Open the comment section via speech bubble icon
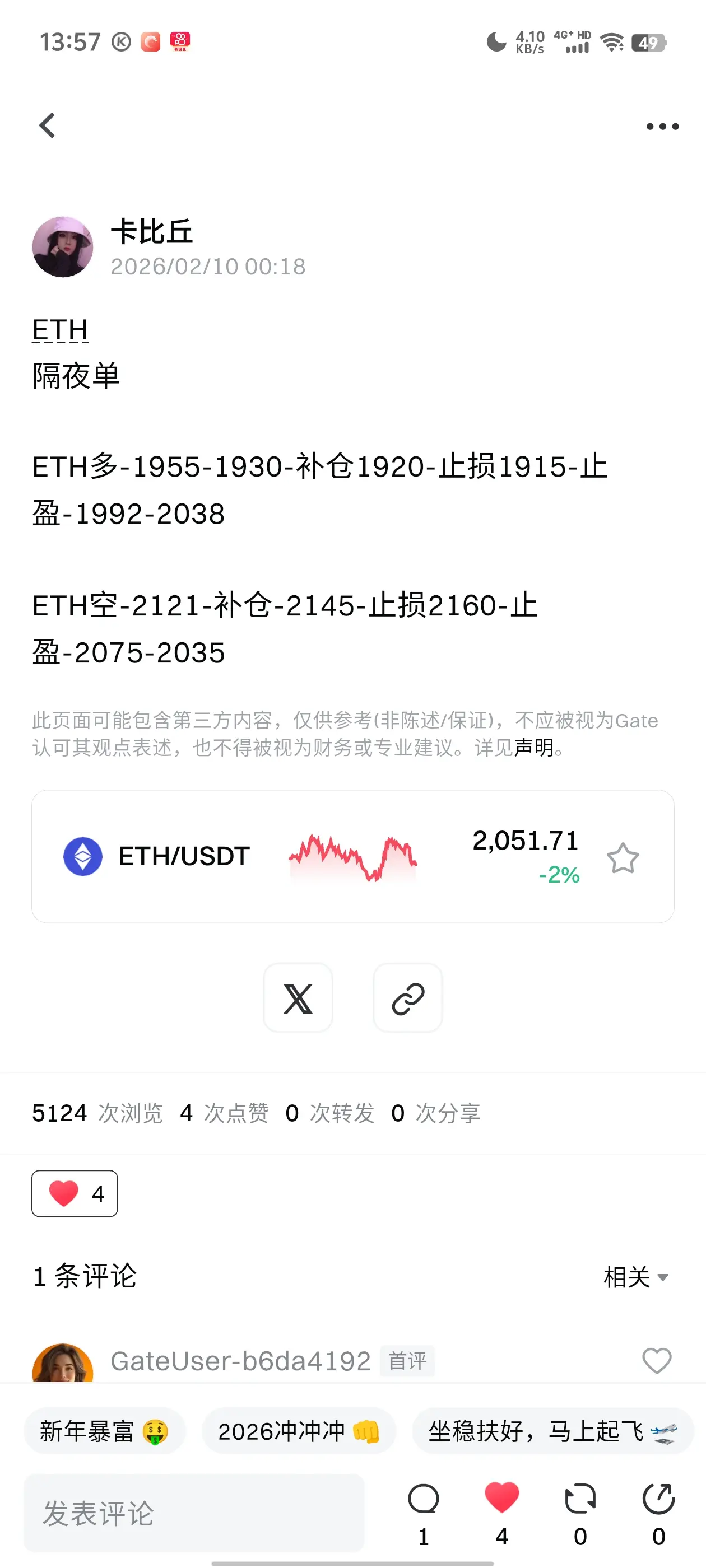 point(424,1498)
